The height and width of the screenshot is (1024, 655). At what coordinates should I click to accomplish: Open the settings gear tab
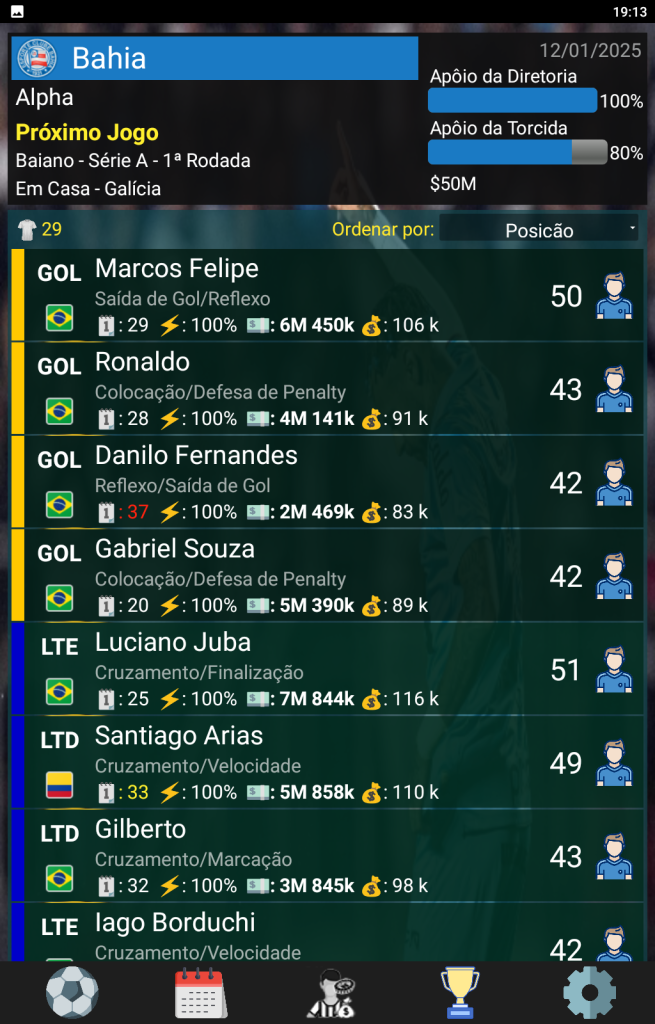(589, 993)
